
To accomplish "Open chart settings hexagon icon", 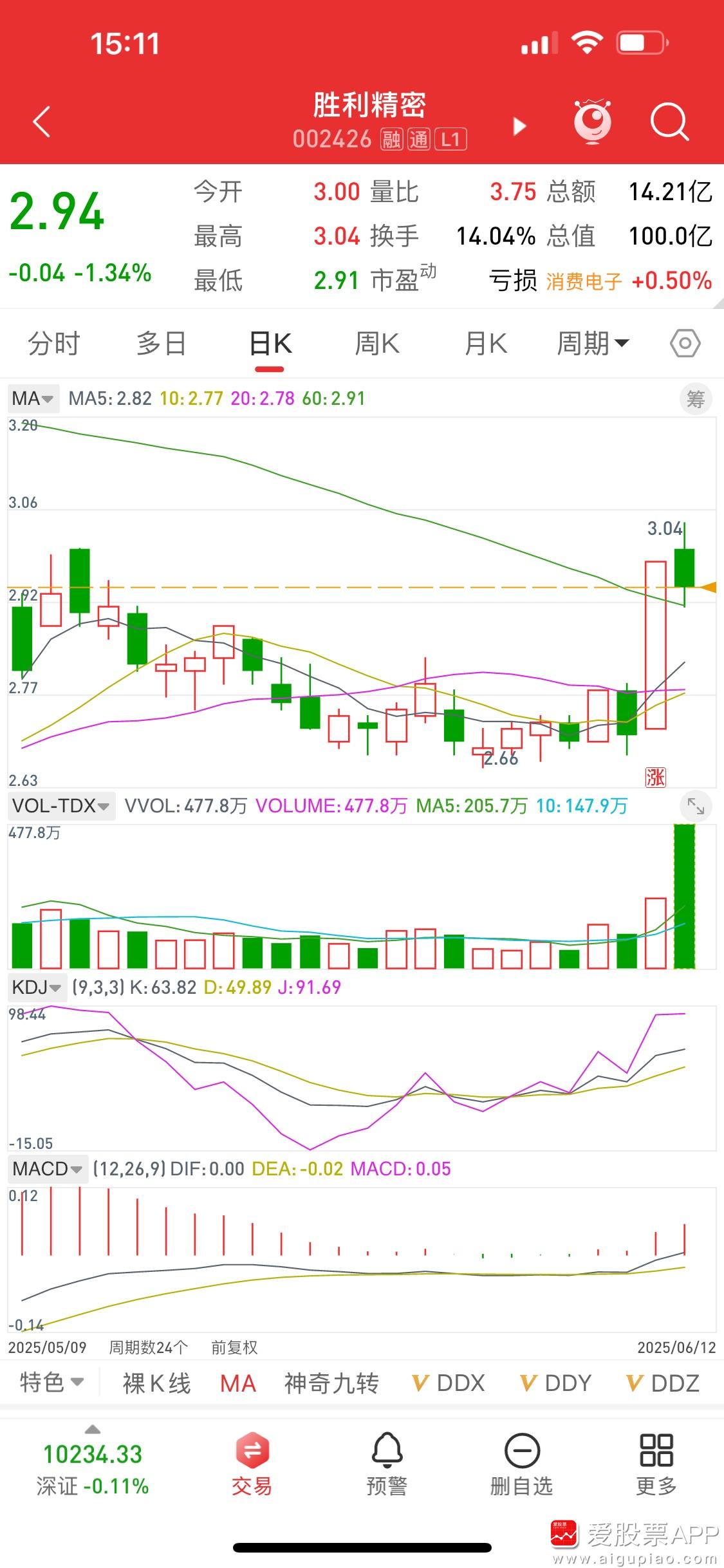I will pyautogui.click(x=685, y=343).
